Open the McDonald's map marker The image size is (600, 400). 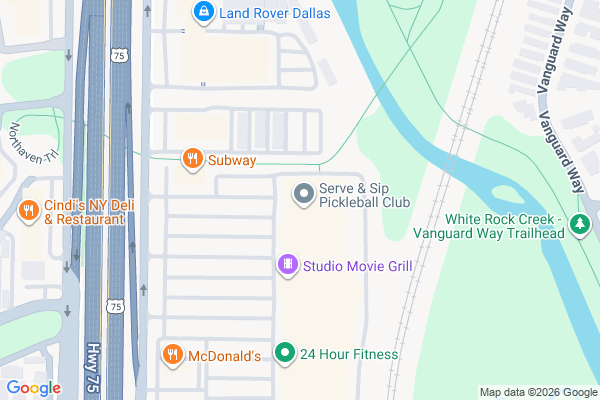pyautogui.click(x=173, y=354)
